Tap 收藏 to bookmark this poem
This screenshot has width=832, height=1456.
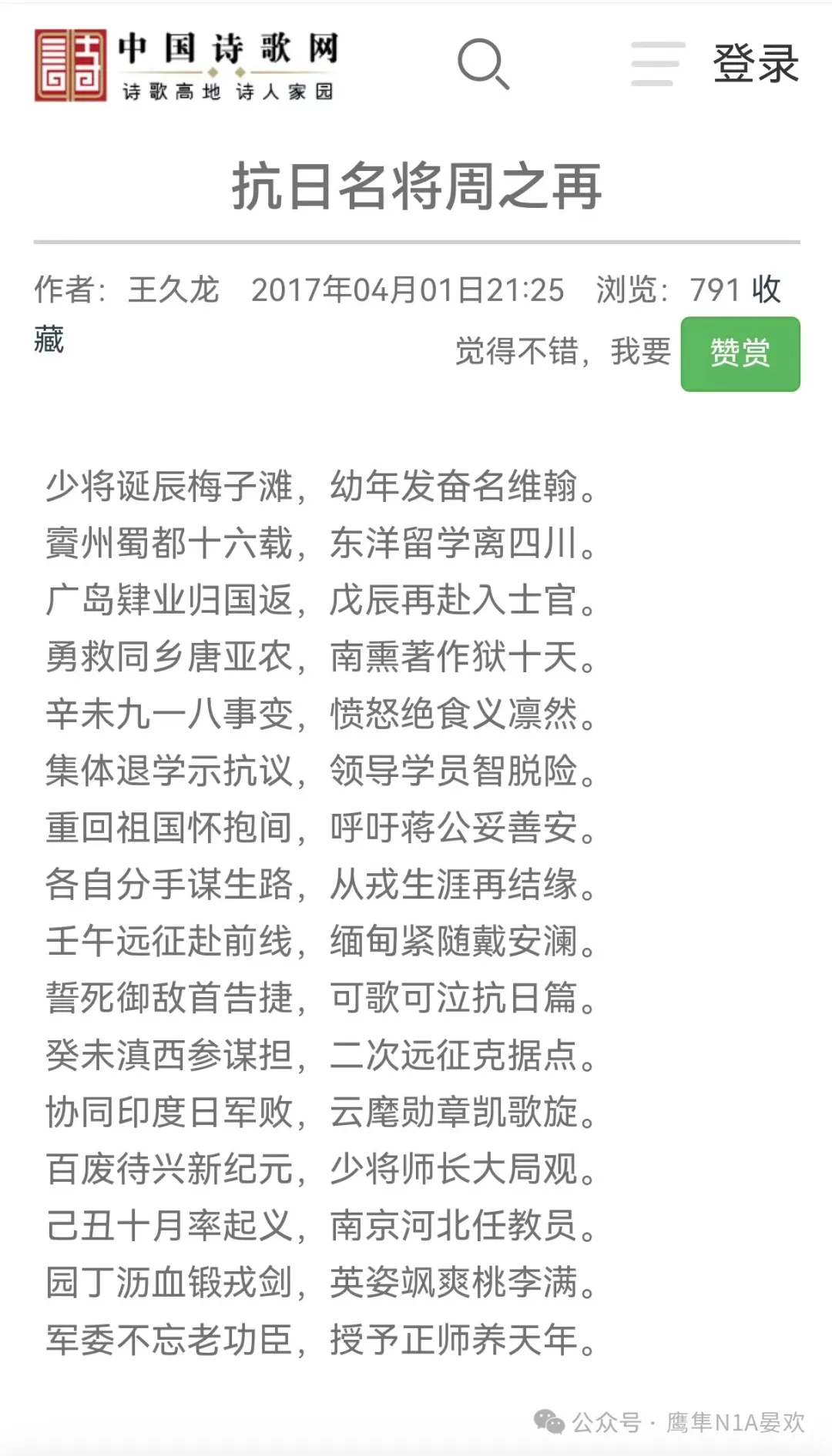pos(766,290)
